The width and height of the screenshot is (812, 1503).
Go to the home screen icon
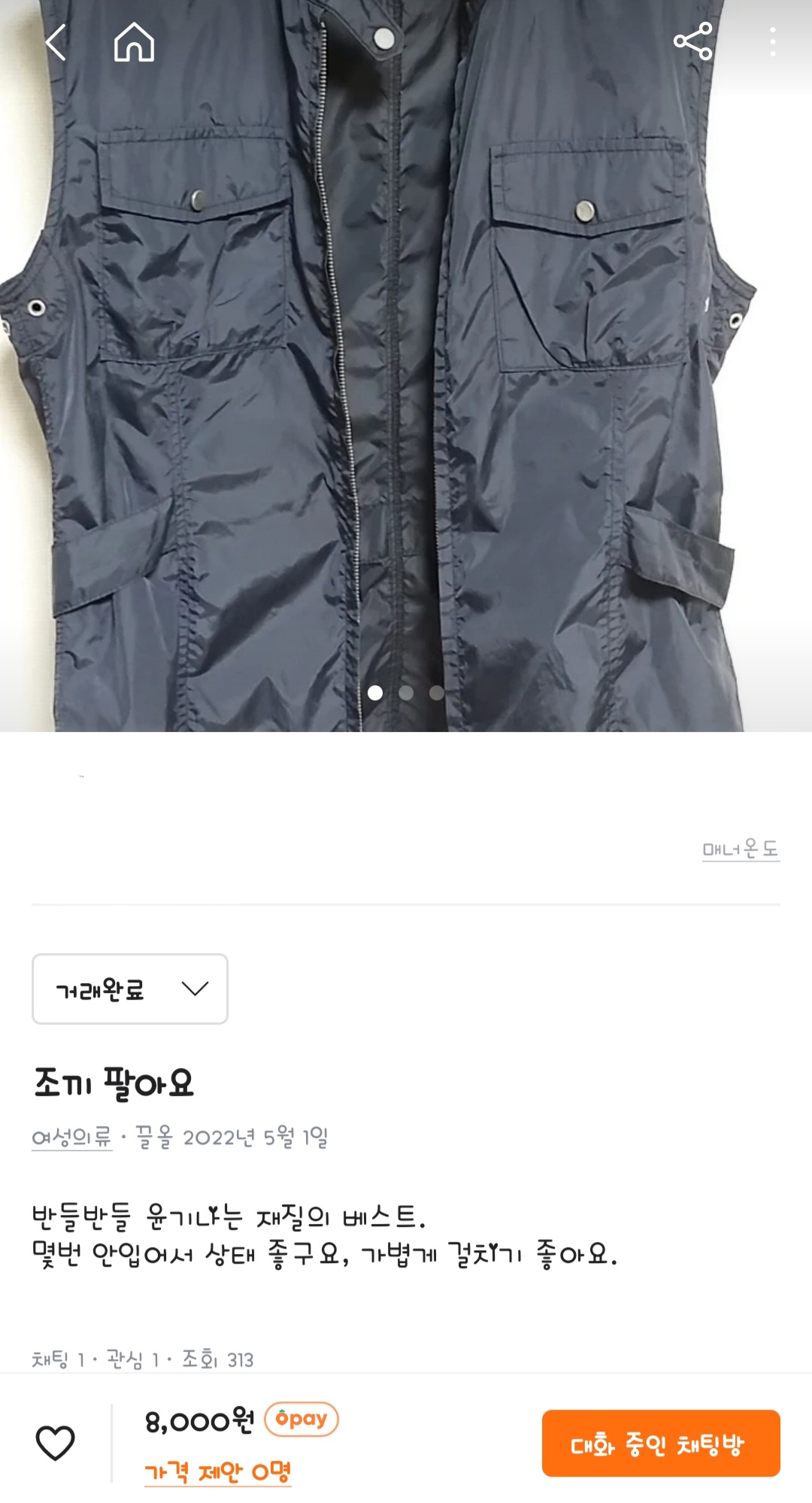point(134,42)
